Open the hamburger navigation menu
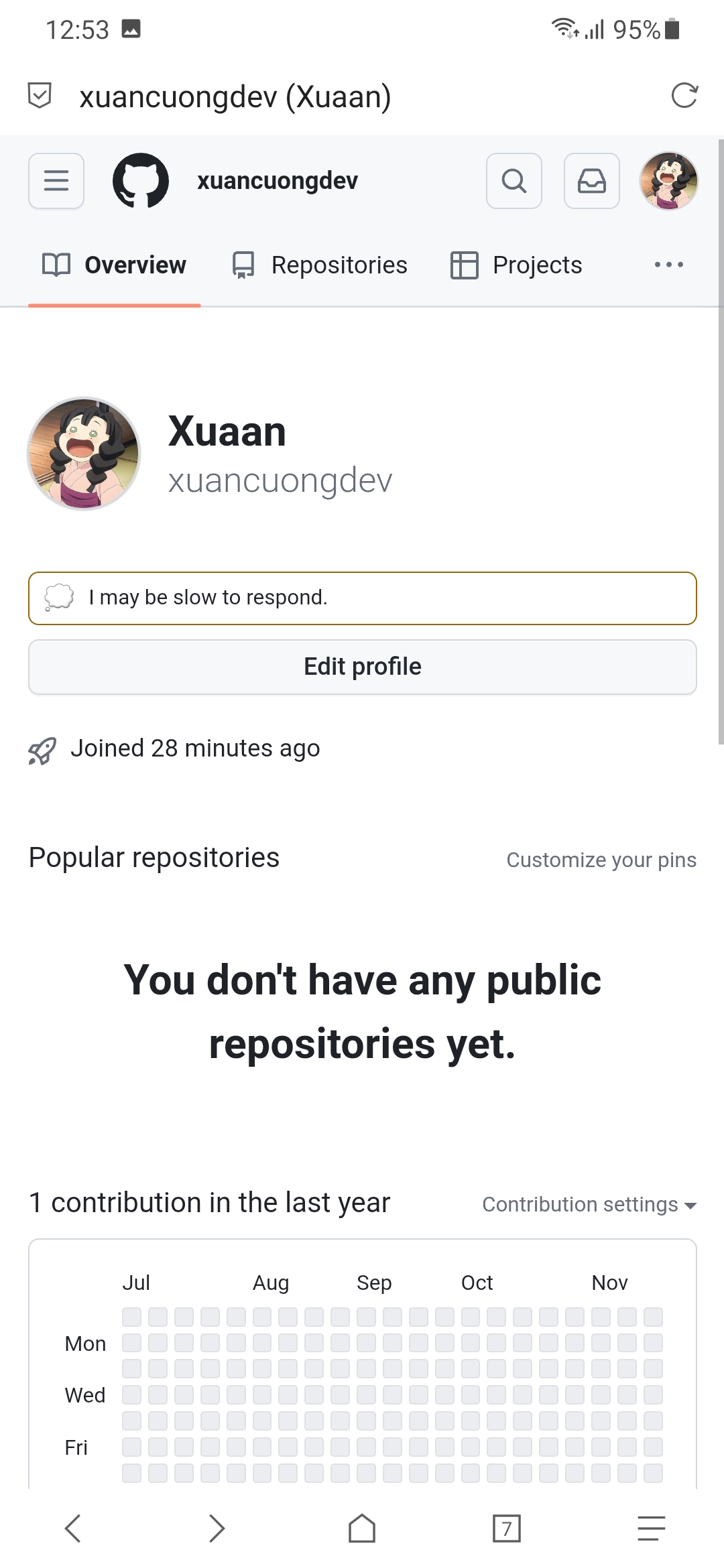The width and height of the screenshot is (724, 1568). pyautogui.click(x=56, y=181)
